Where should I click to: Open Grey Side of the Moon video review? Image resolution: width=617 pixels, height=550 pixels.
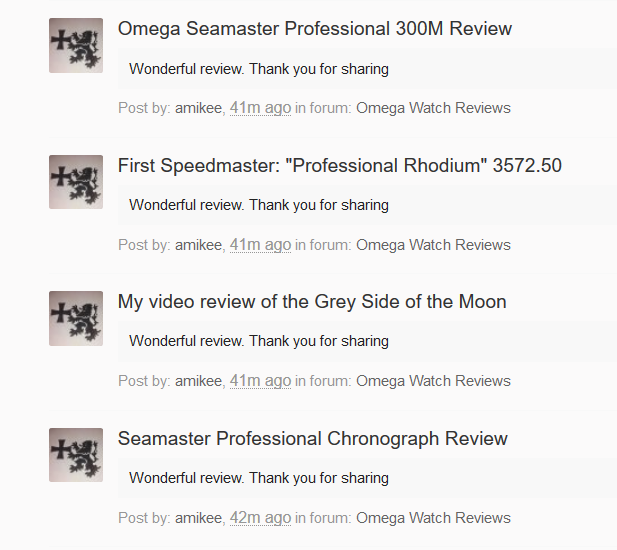coord(312,302)
